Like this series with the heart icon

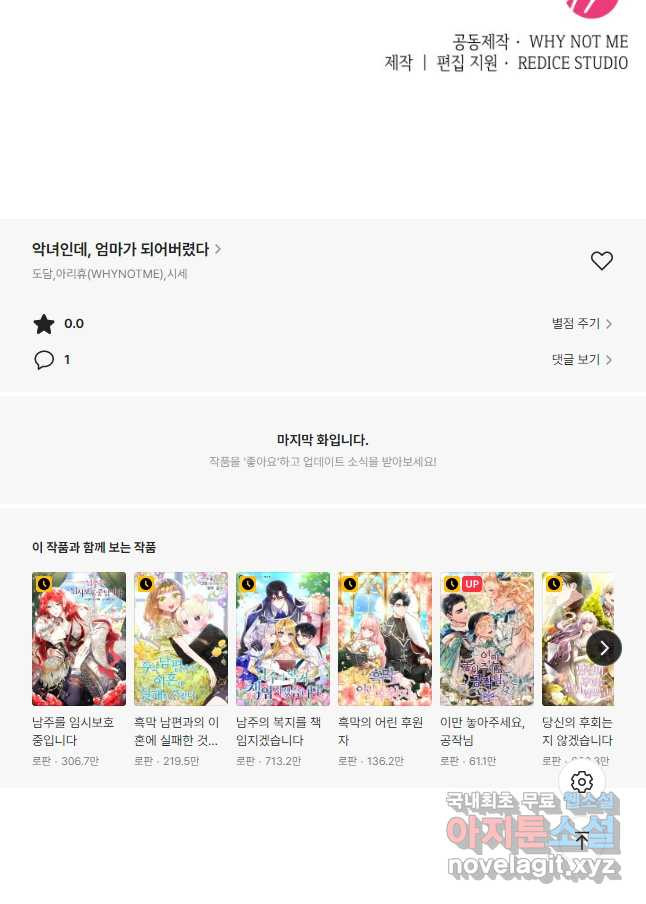click(x=601, y=261)
